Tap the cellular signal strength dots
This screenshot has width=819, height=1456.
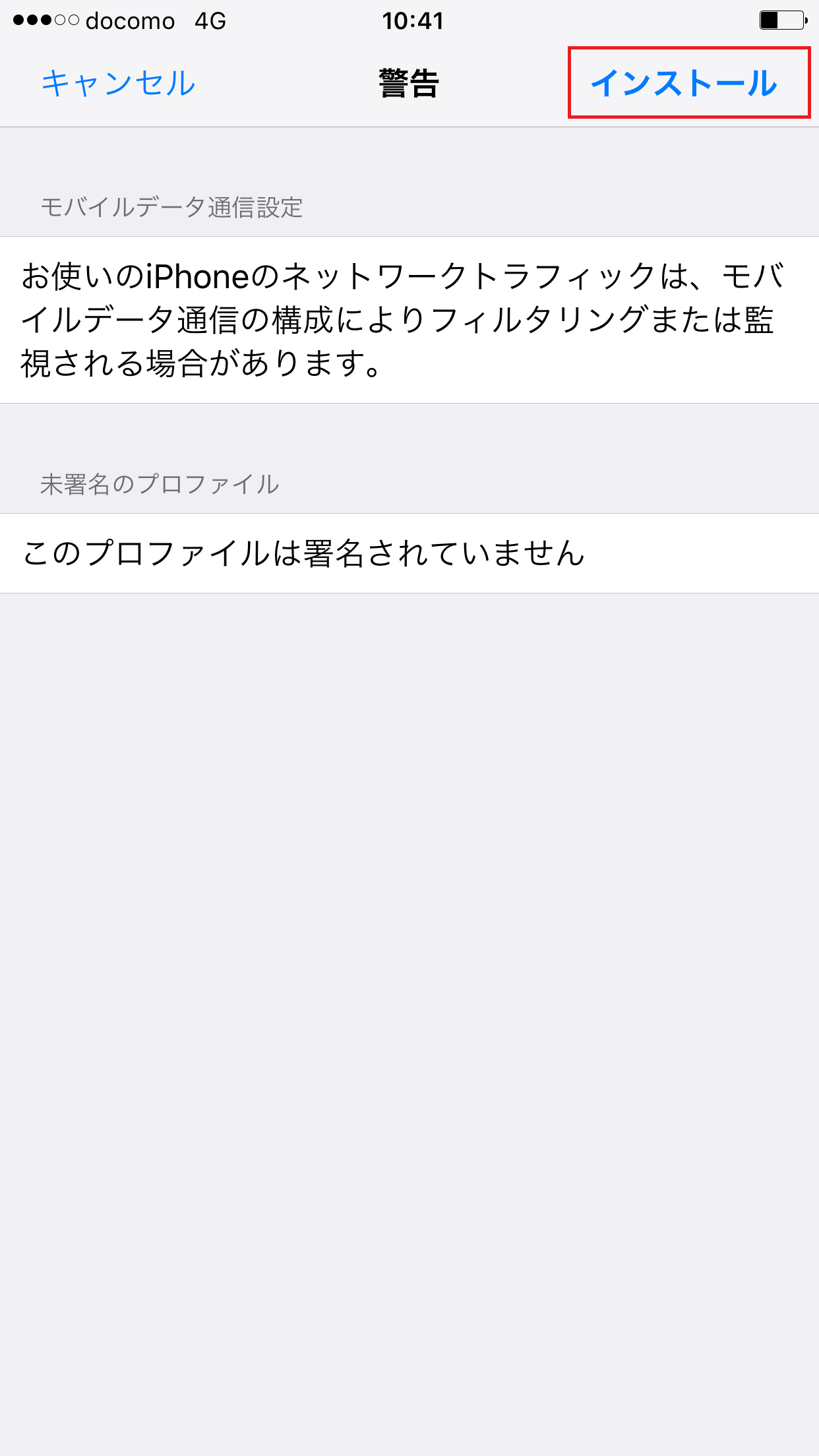coord(46,20)
